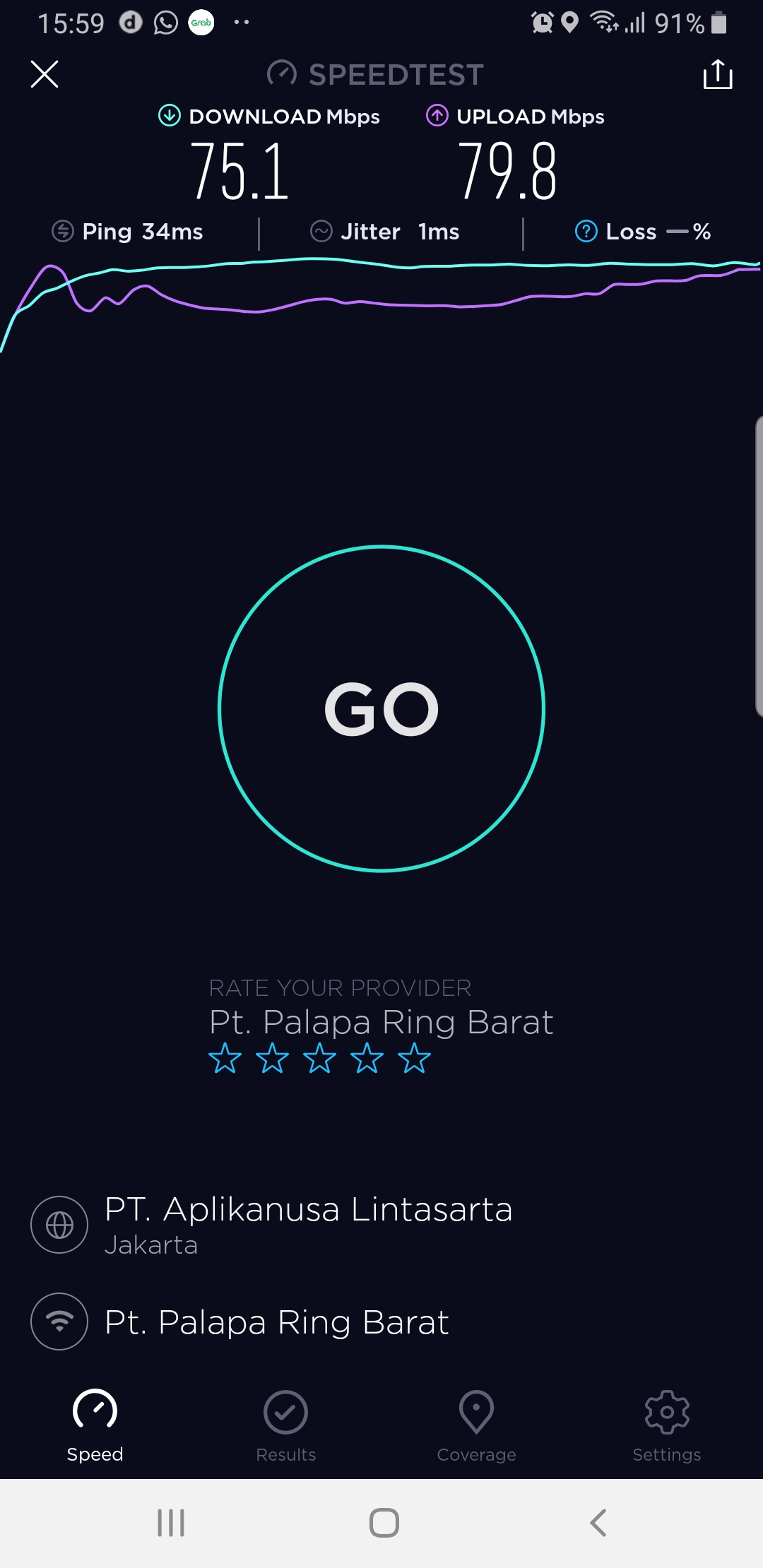Tap the Loss help question icon

coord(586,231)
